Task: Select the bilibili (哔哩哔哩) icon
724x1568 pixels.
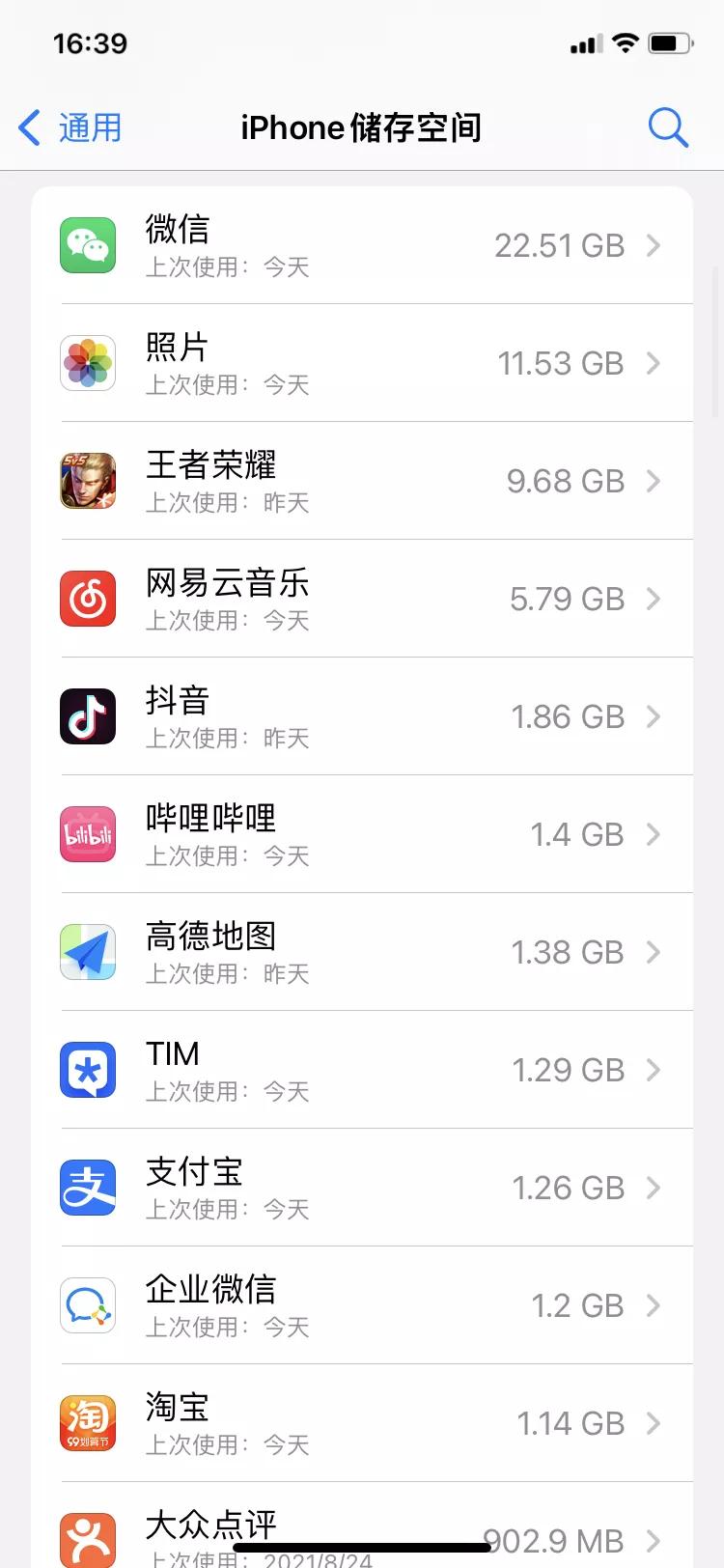Action: [88, 834]
